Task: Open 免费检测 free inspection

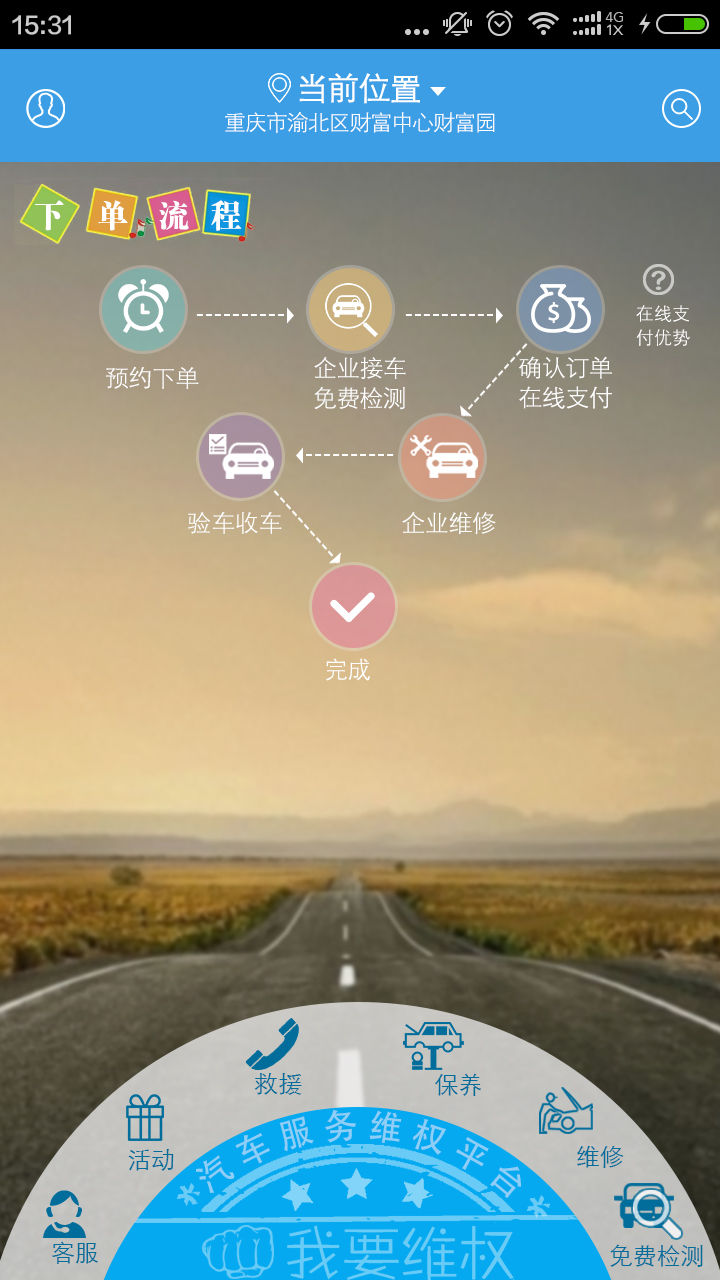Action: point(655,1226)
